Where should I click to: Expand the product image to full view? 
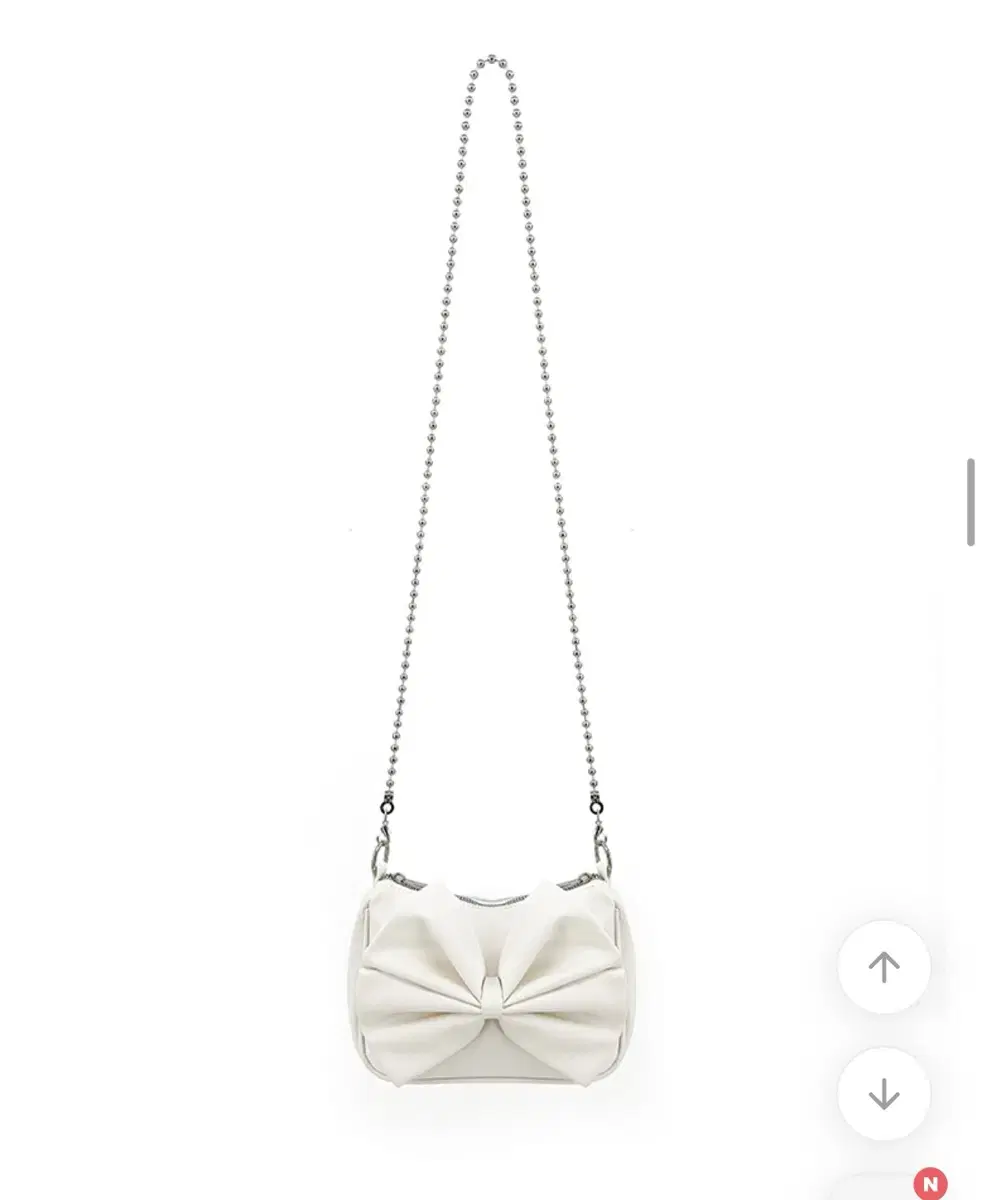pos(490,600)
